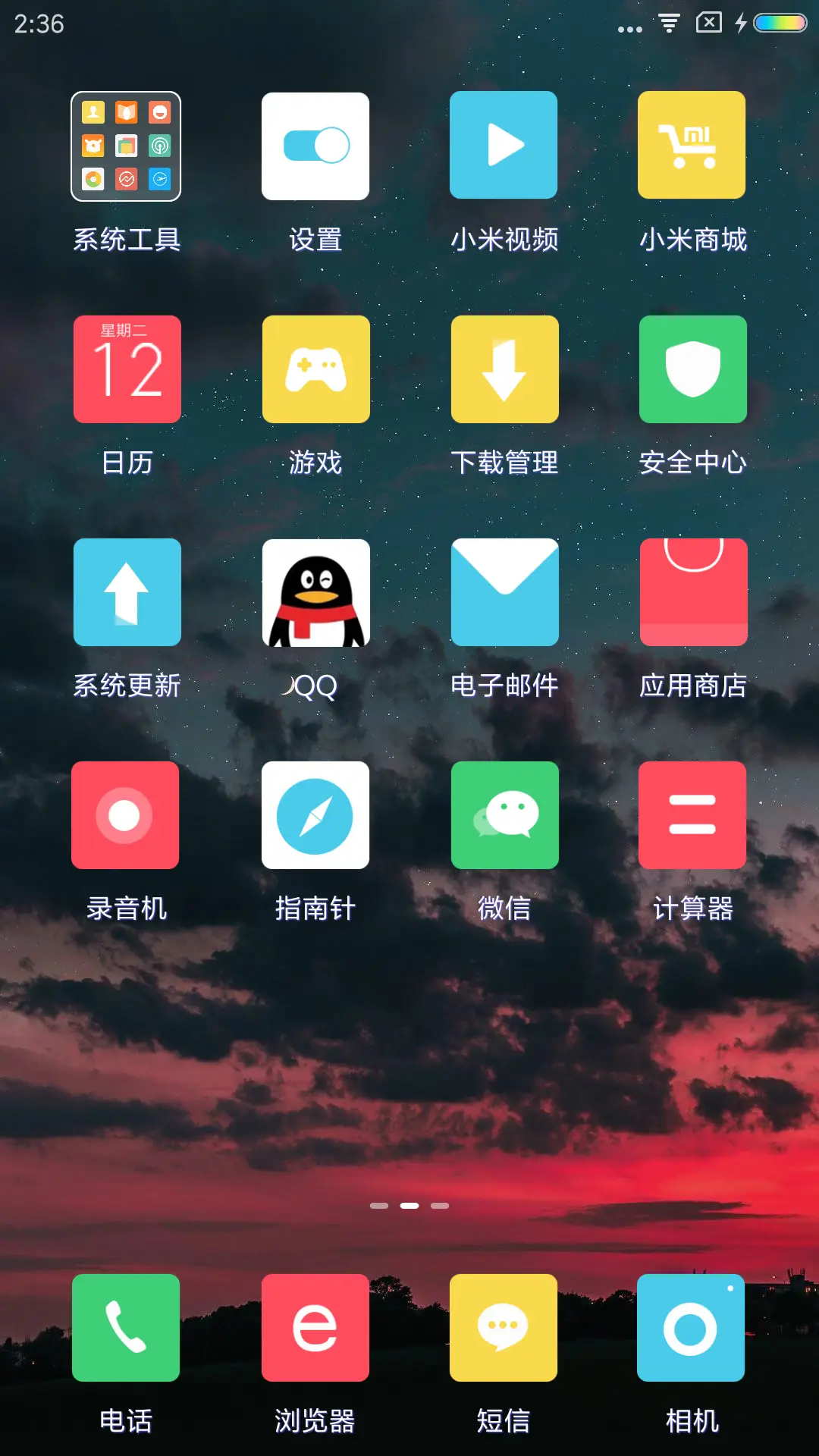Start the 录音机 voice recorder
This screenshot has height=1456, width=819.
[x=126, y=815]
